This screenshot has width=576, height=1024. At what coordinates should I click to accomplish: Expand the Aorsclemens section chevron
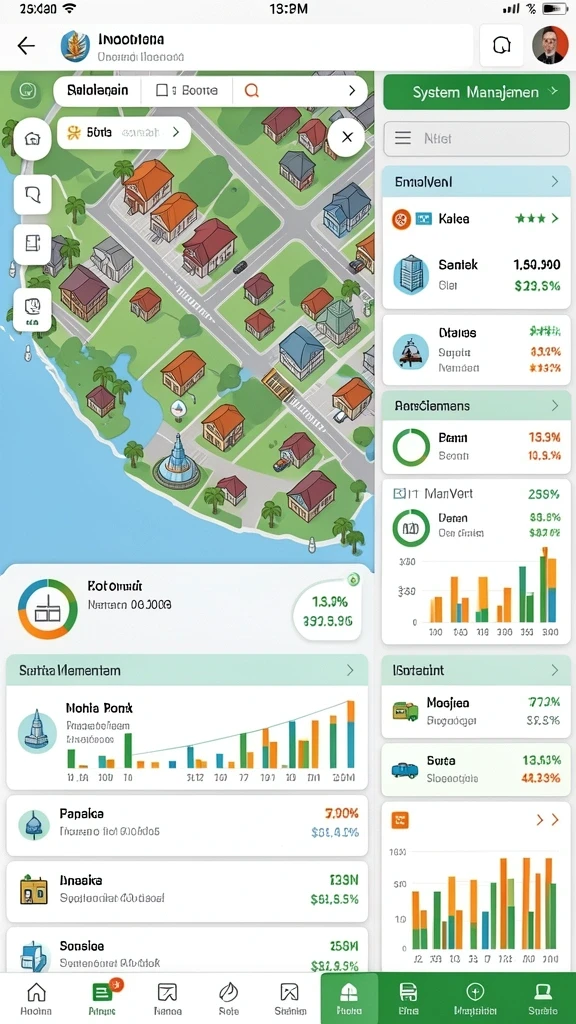pos(555,406)
